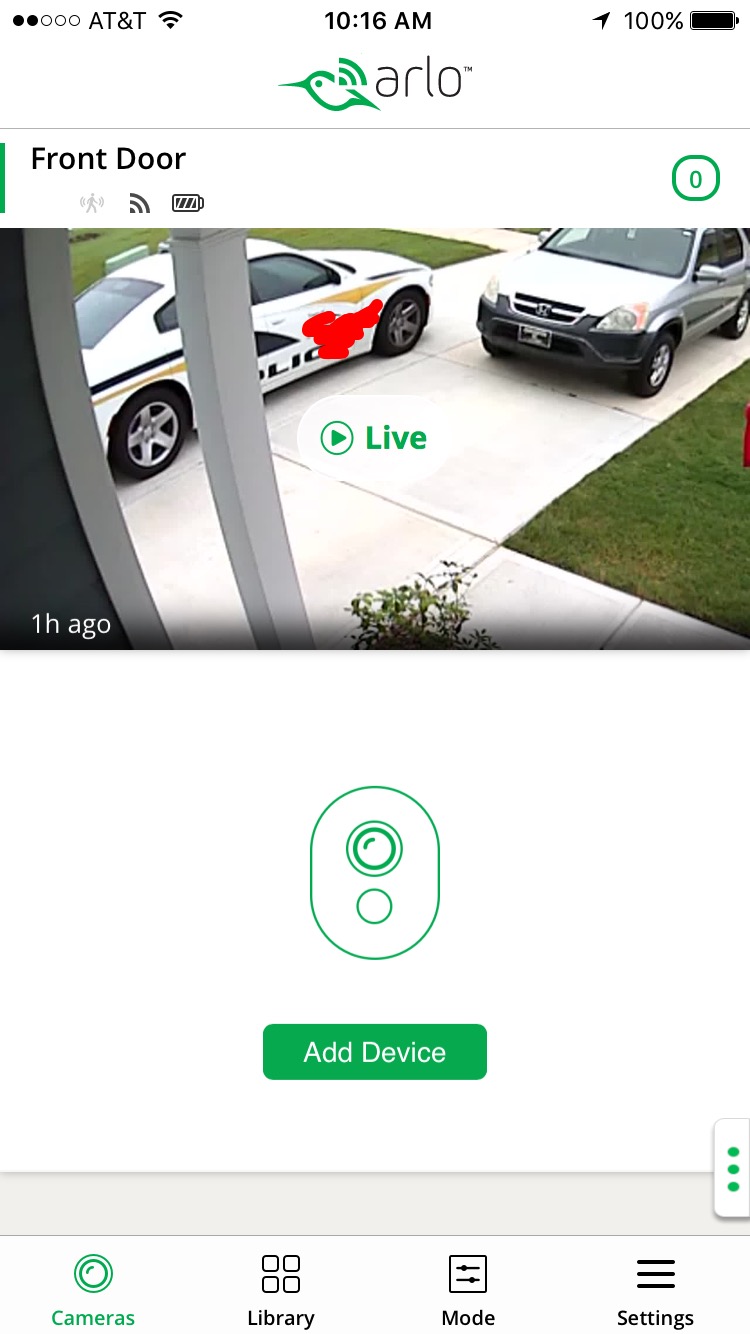Start the Front Door live stream
The width and height of the screenshot is (750, 1334).
coord(374,438)
